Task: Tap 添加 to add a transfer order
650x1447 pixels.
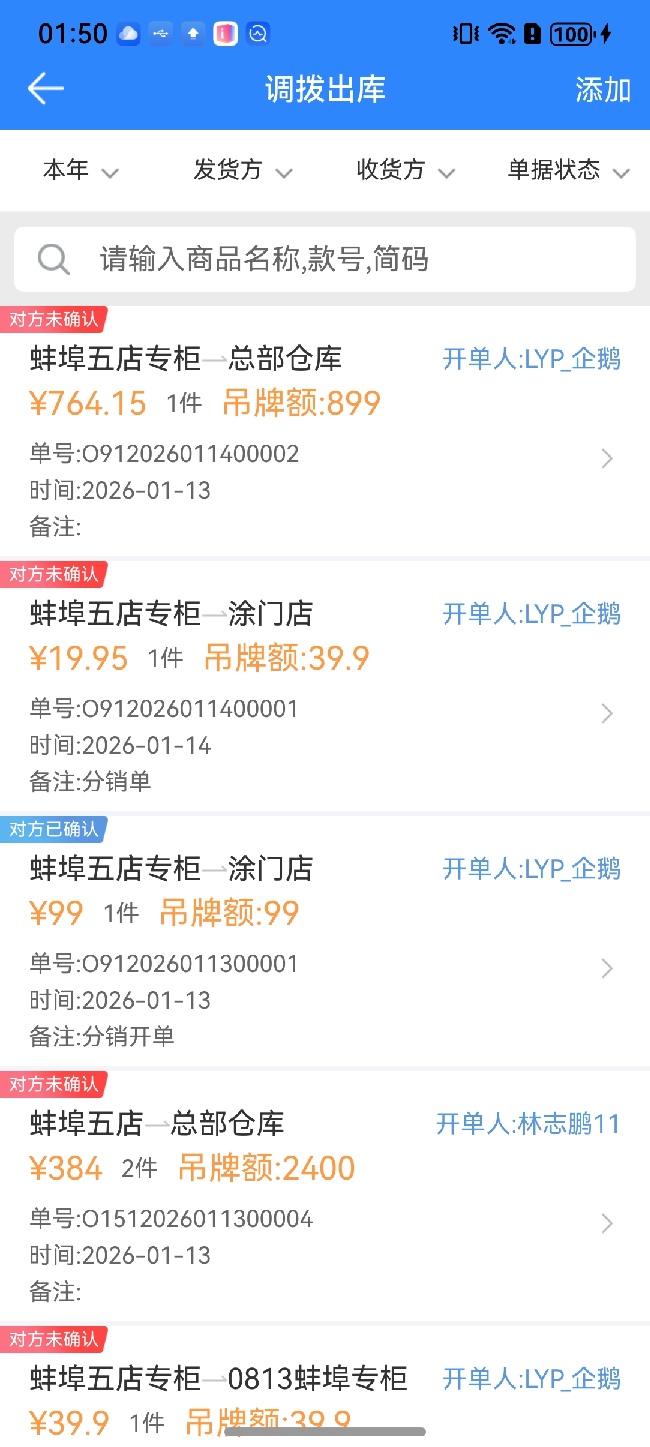Action: (603, 90)
